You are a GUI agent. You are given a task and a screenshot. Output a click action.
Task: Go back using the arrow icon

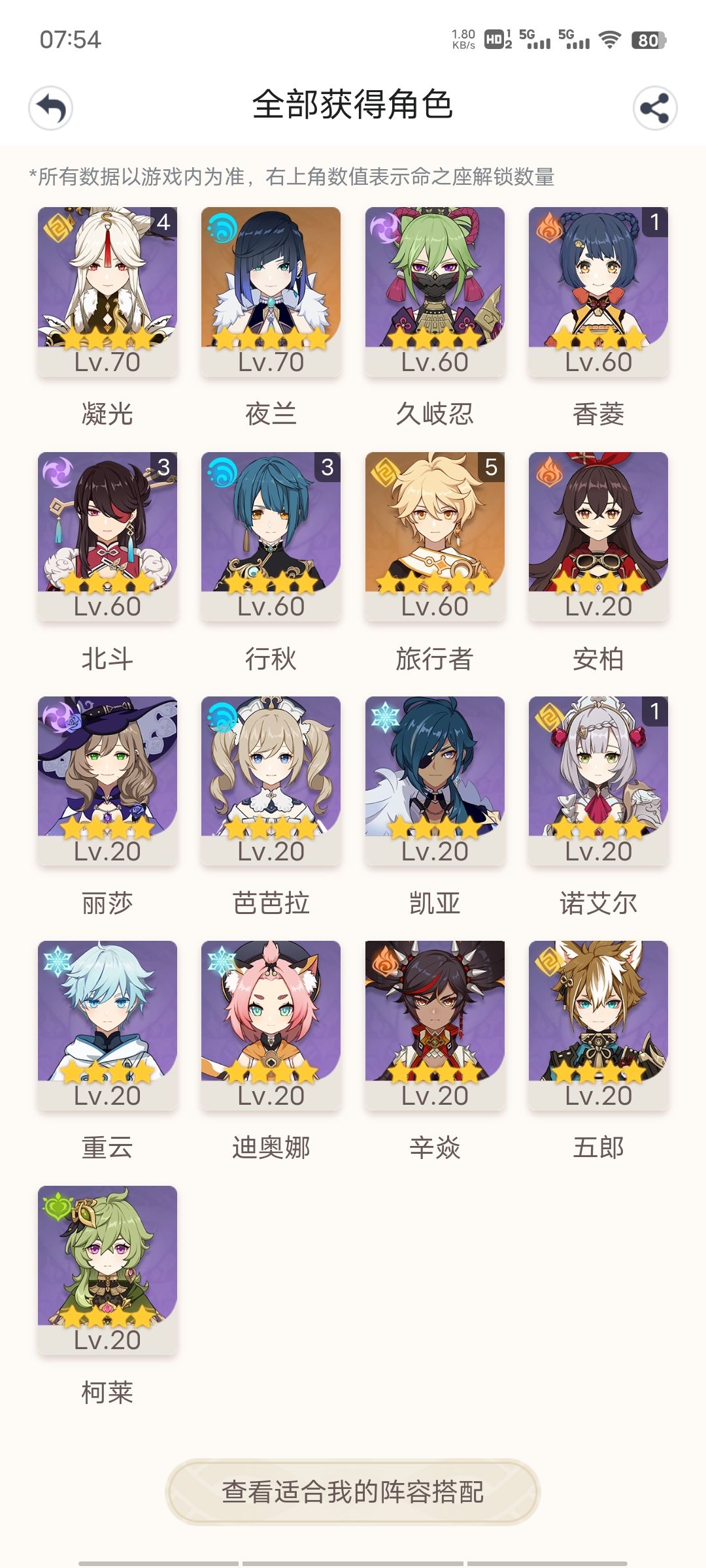point(50,108)
